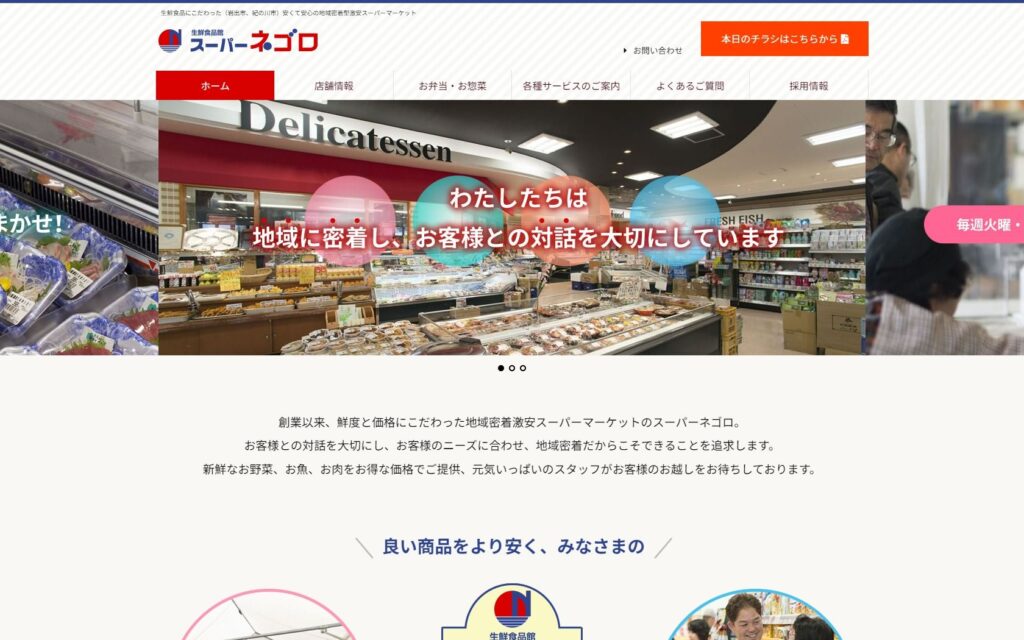View the よくあるご質問 tab

(690, 86)
